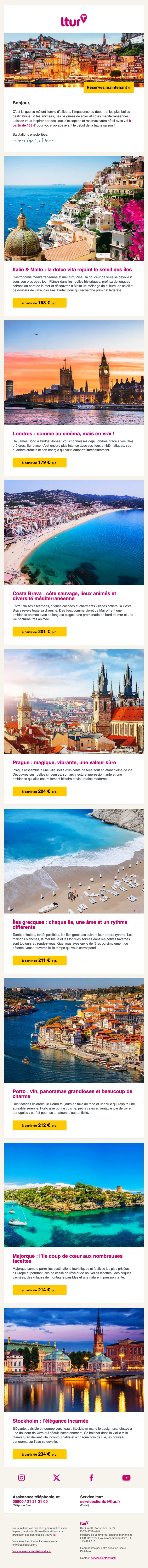Open the Prague old town image
The width and height of the screenshot is (148, 1568).
point(74,701)
